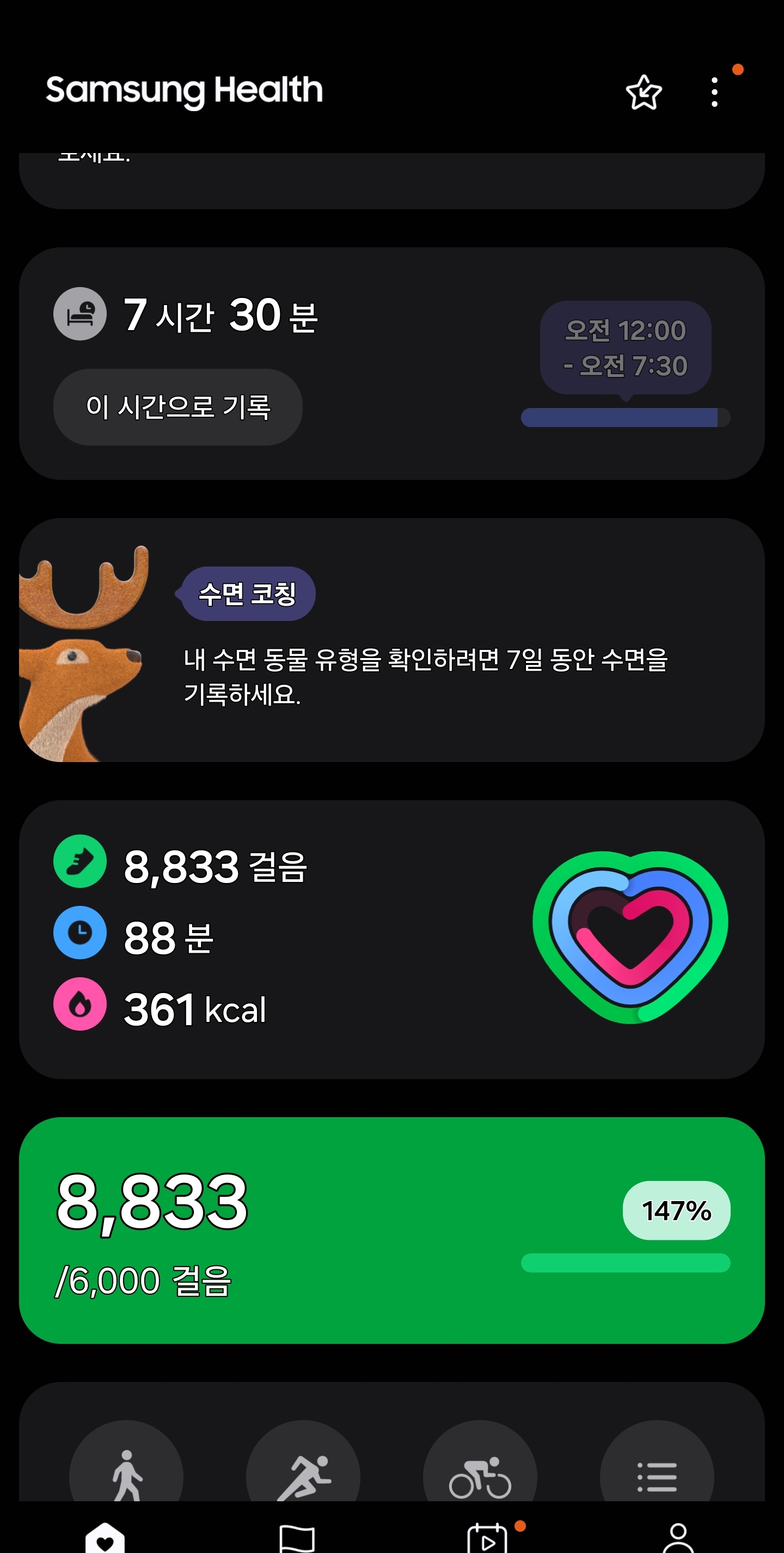Start a cycling workout
Image resolution: width=784 pixels, height=1553 pixels.
[480, 1474]
